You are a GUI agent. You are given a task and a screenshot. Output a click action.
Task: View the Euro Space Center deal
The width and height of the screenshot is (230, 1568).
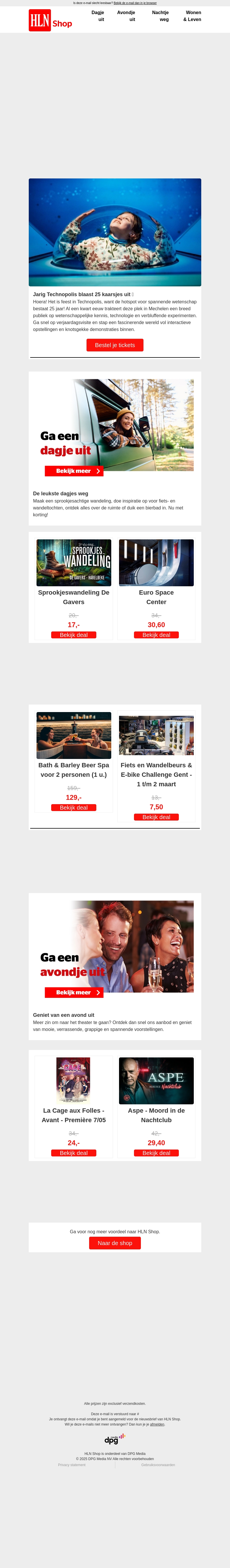(156, 635)
